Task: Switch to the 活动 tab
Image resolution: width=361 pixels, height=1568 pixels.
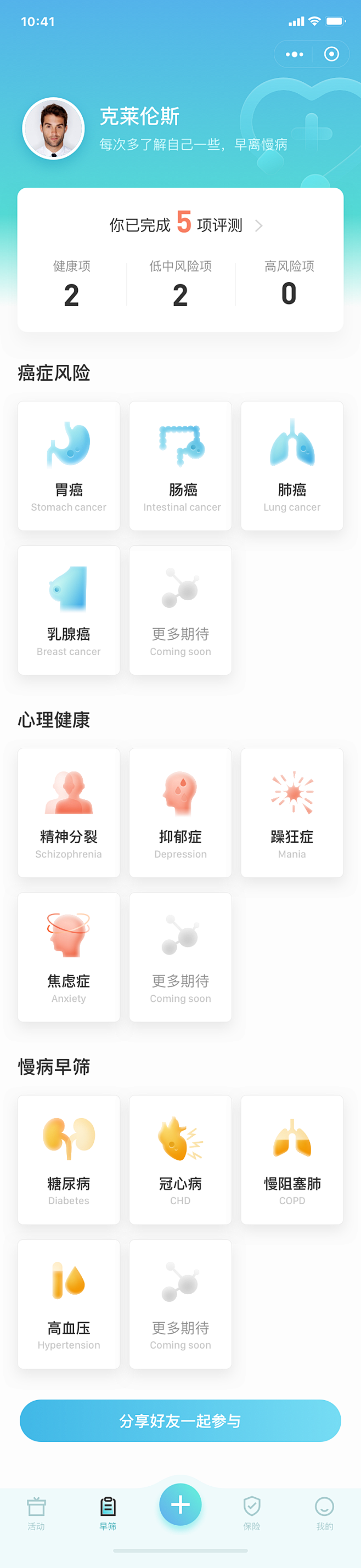Action: tap(37, 1513)
